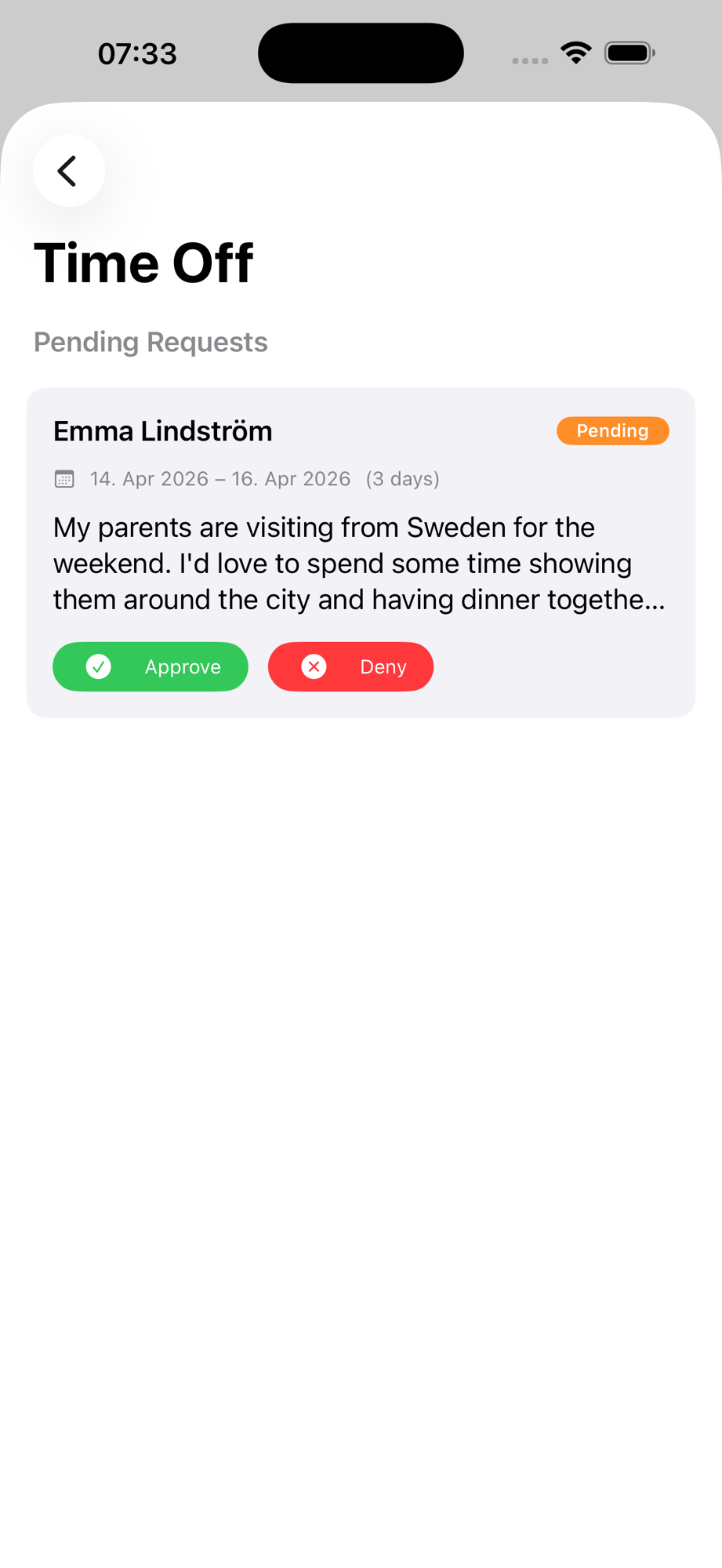
Task: Deny Emma Lindström's time off request
Action: (x=350, y=666)
